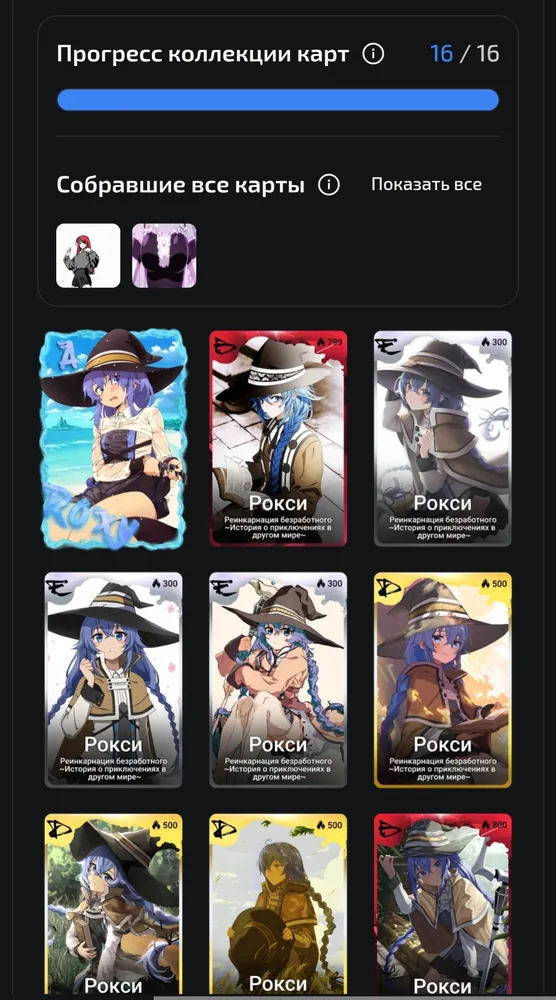Tap Показать все link
This screenshot has height=1000, width=556.
(x=426, y=185)
